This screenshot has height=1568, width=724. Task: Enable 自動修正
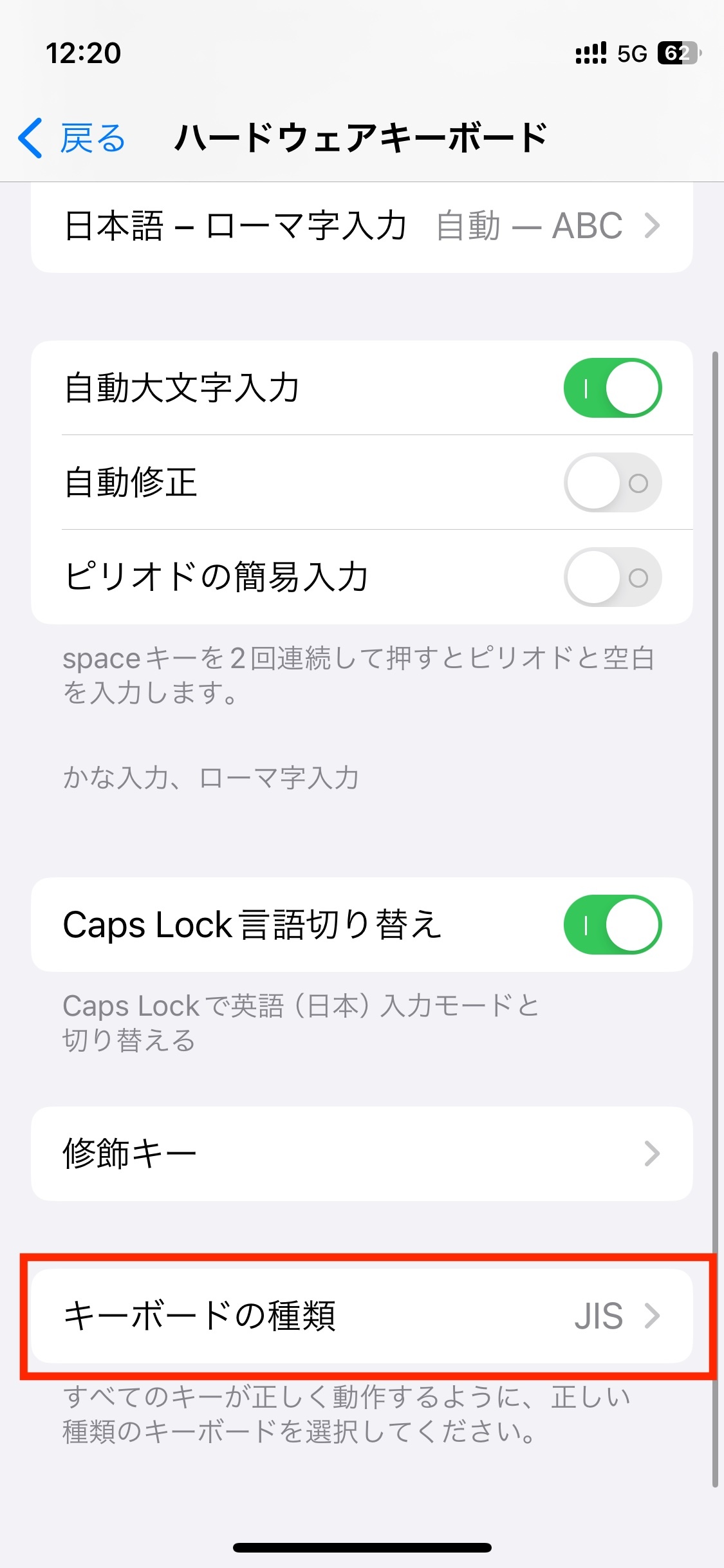tap(612, 483)
